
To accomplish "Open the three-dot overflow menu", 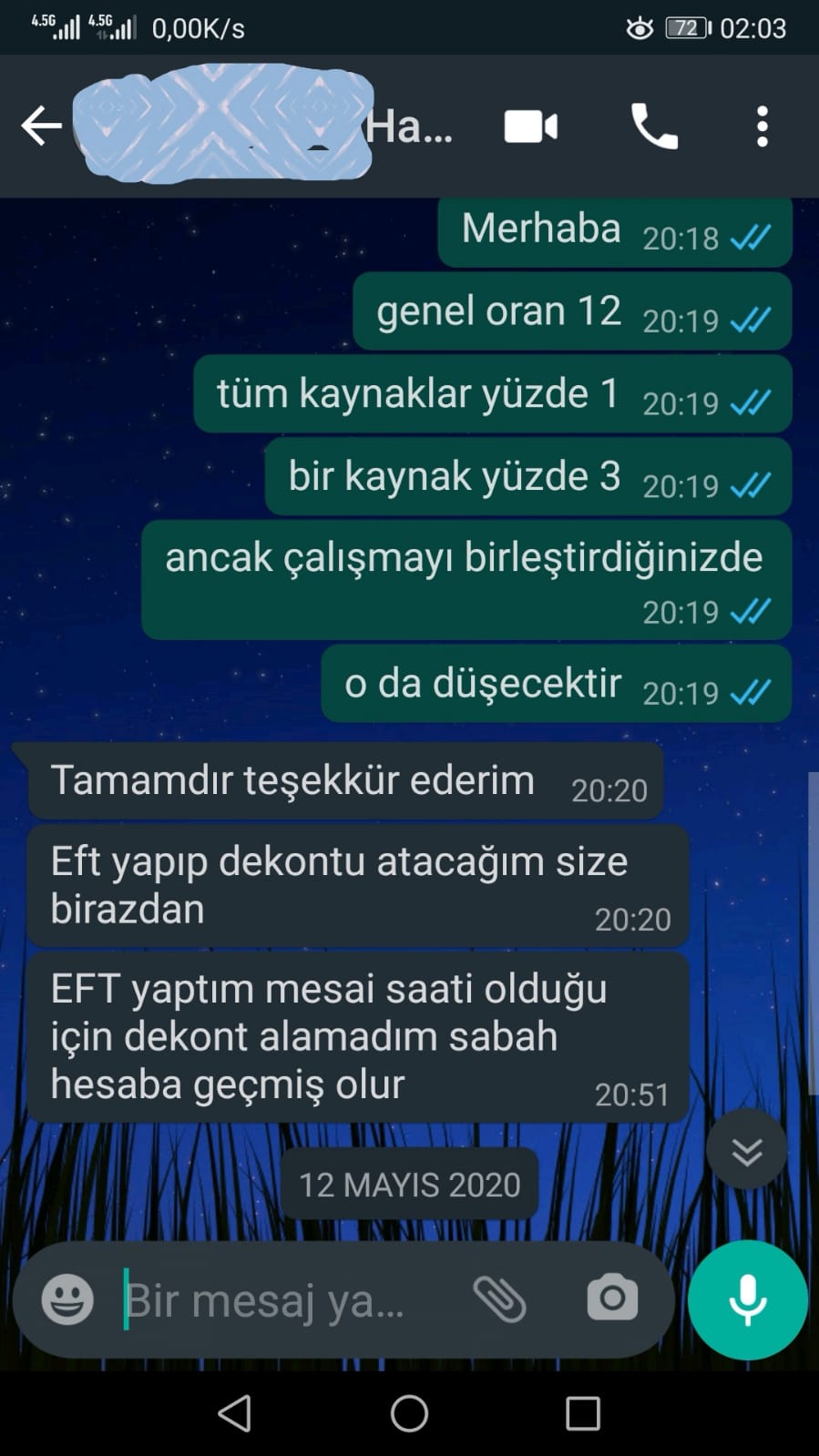I will (763, 126).
